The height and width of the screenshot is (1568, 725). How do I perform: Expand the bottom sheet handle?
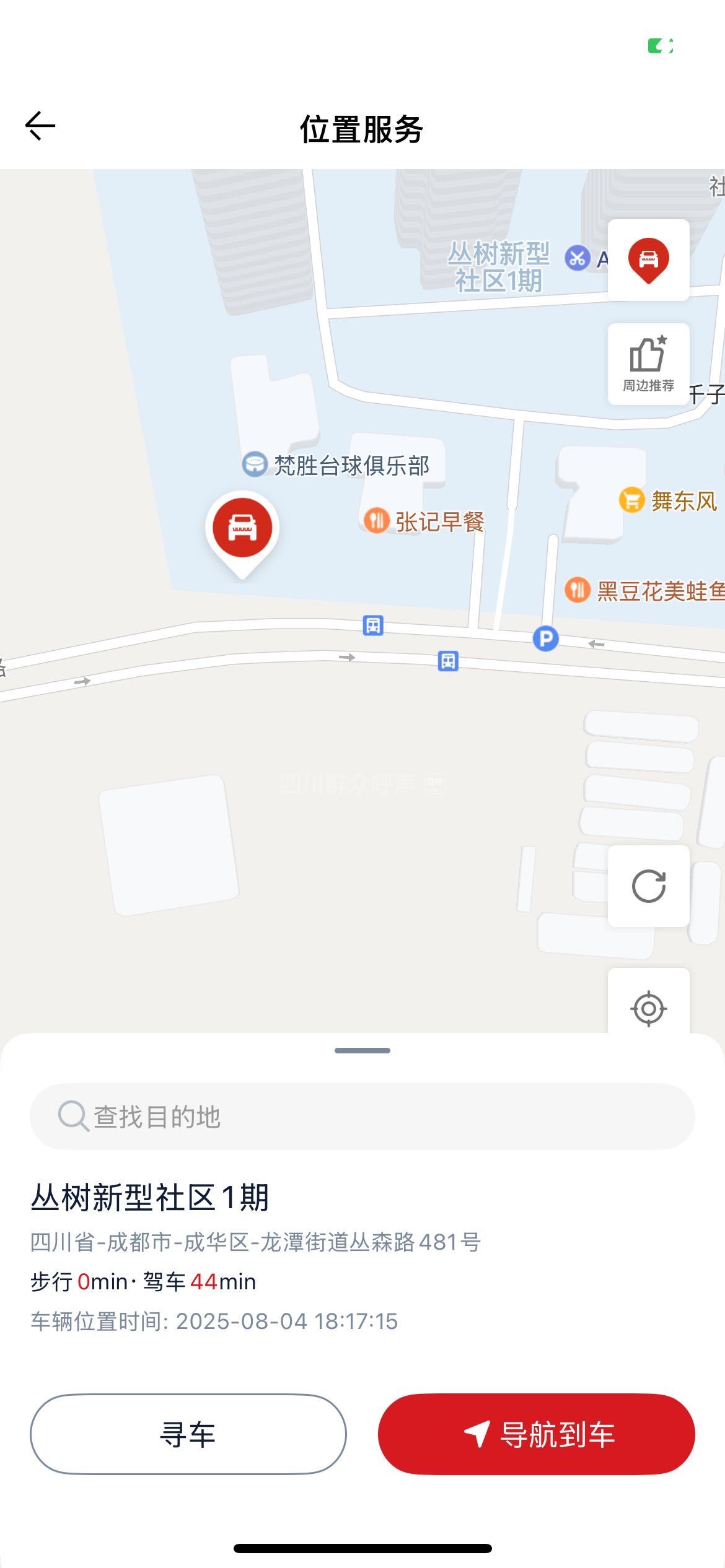click(x=362, y=1050)
